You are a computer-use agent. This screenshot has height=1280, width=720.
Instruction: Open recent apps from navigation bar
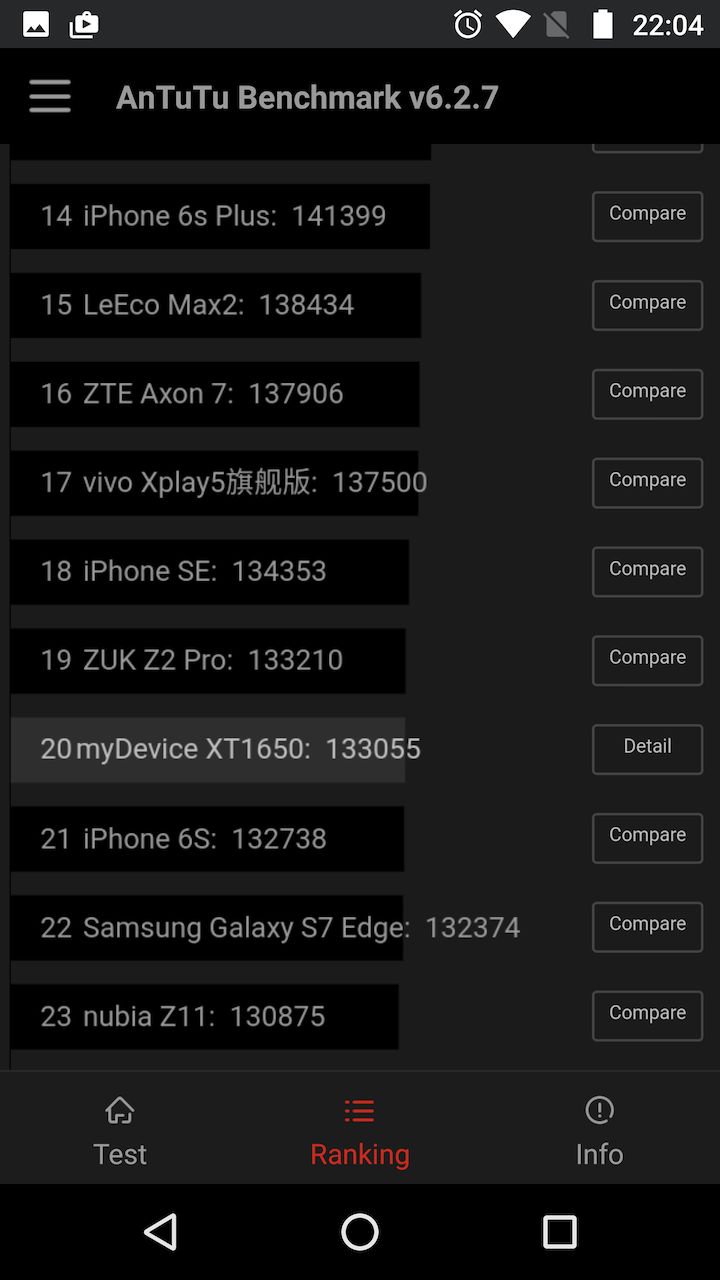click(x=559, y=1232)
